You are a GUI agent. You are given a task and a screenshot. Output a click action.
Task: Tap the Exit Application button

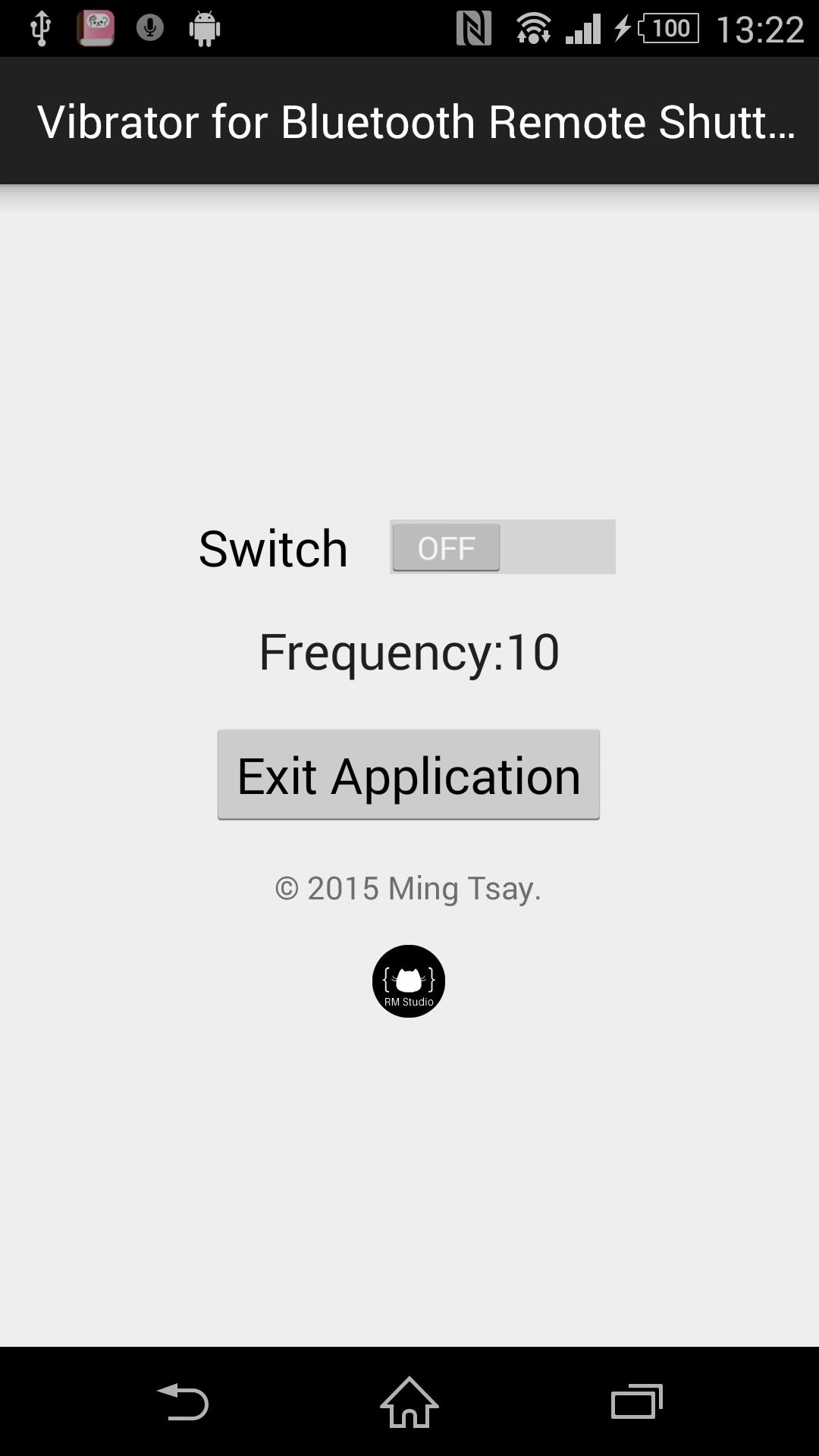pyautogui.click(x=409, y=775)
